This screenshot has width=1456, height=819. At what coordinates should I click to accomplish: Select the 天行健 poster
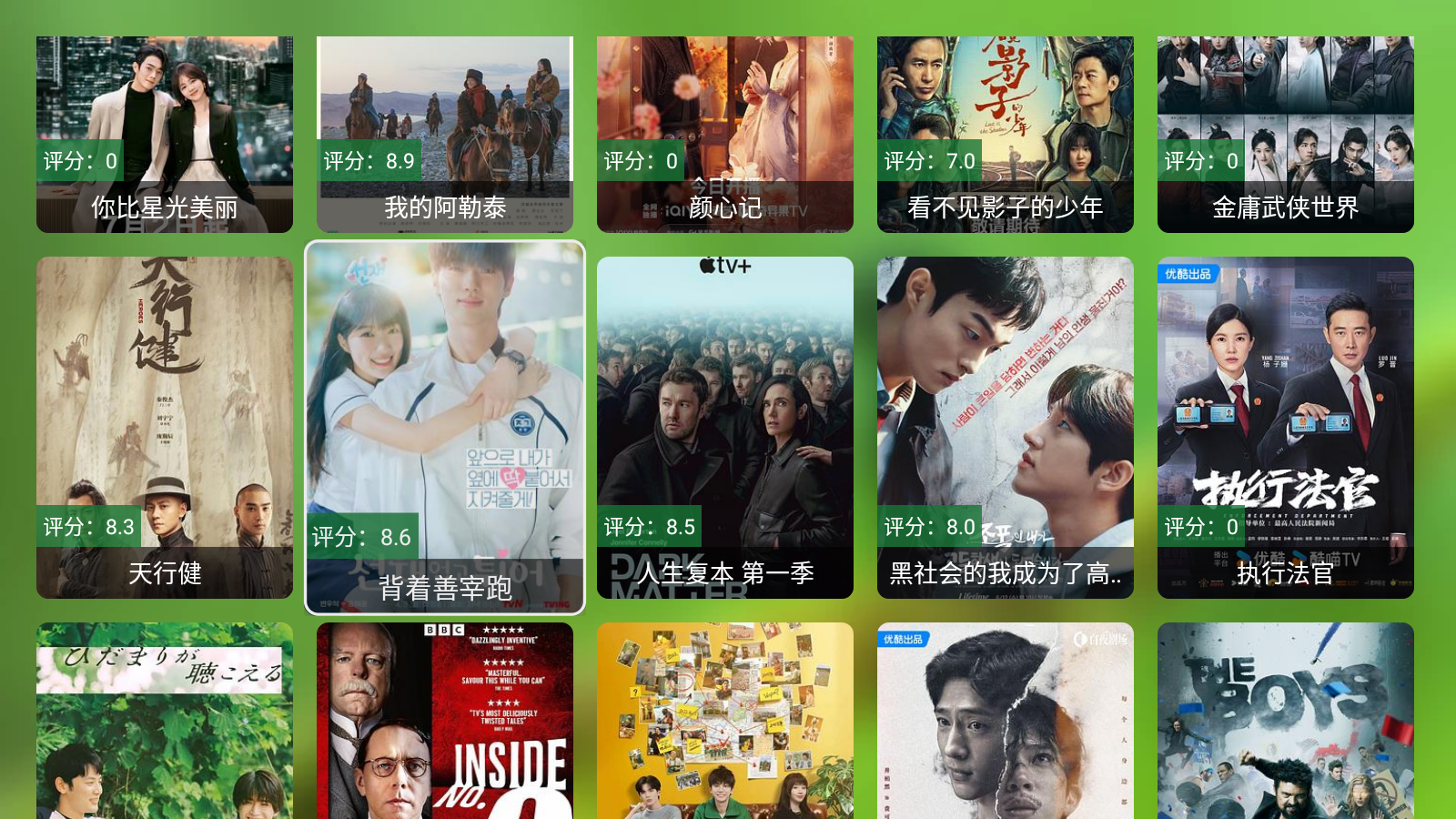(x=165, y=427)
